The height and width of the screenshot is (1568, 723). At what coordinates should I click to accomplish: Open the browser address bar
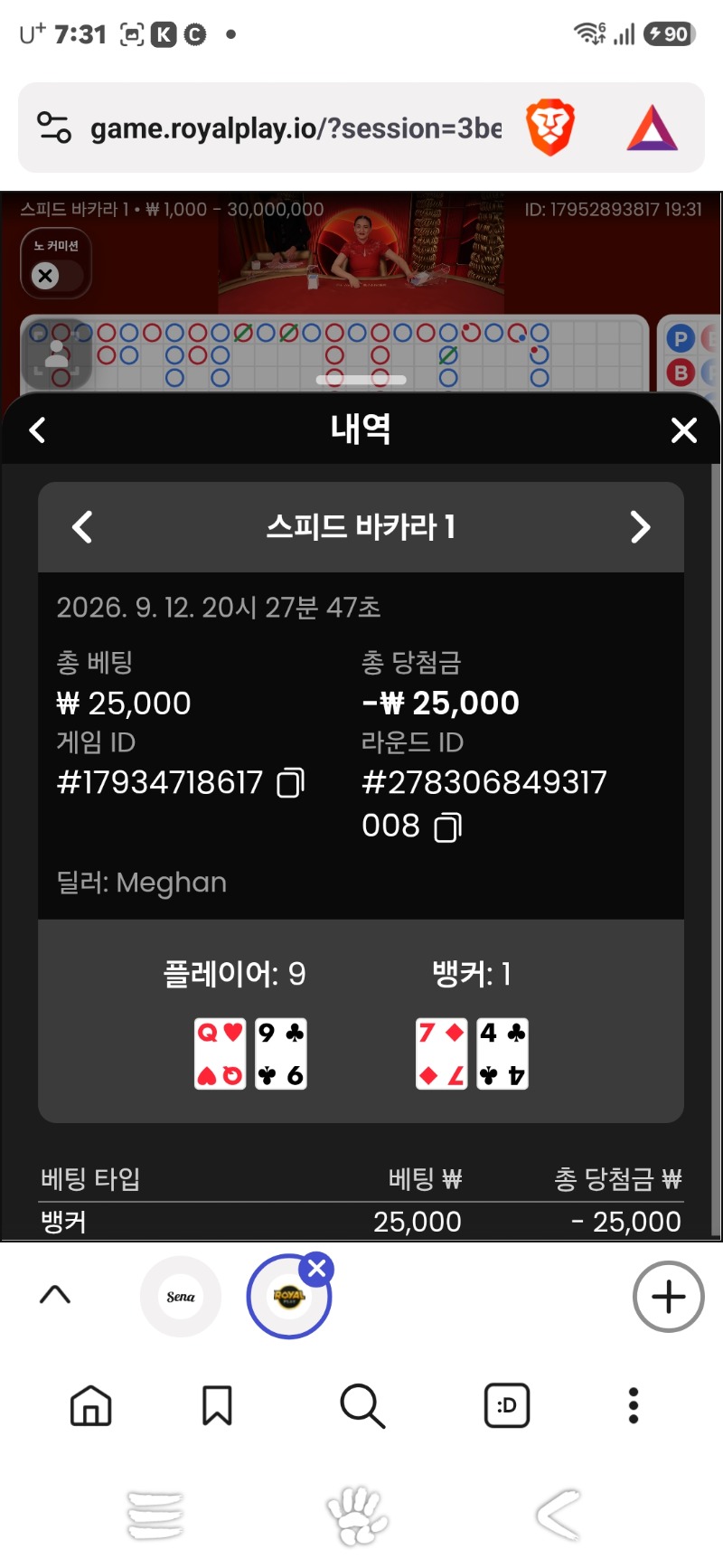tap(296, 128)
